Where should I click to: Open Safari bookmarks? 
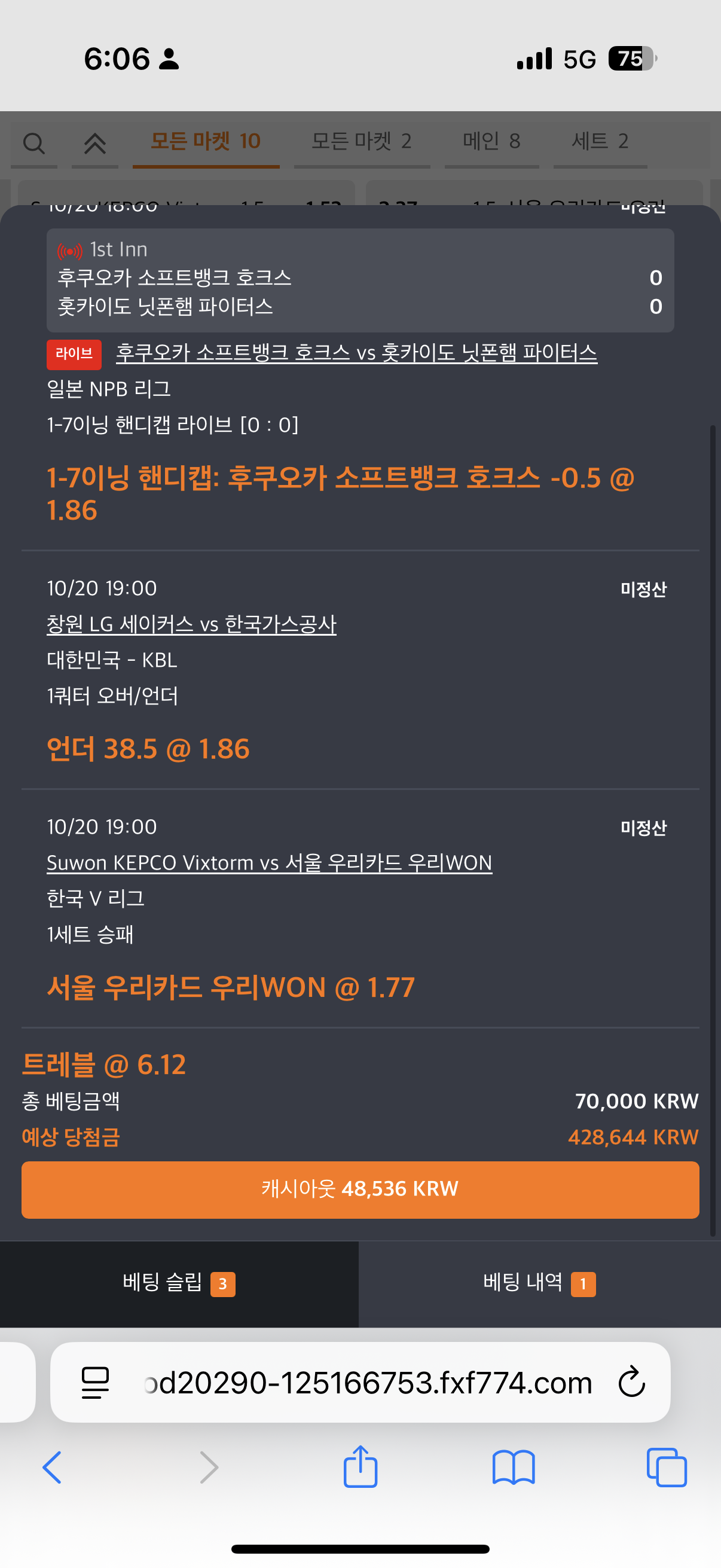(514, 1467)
